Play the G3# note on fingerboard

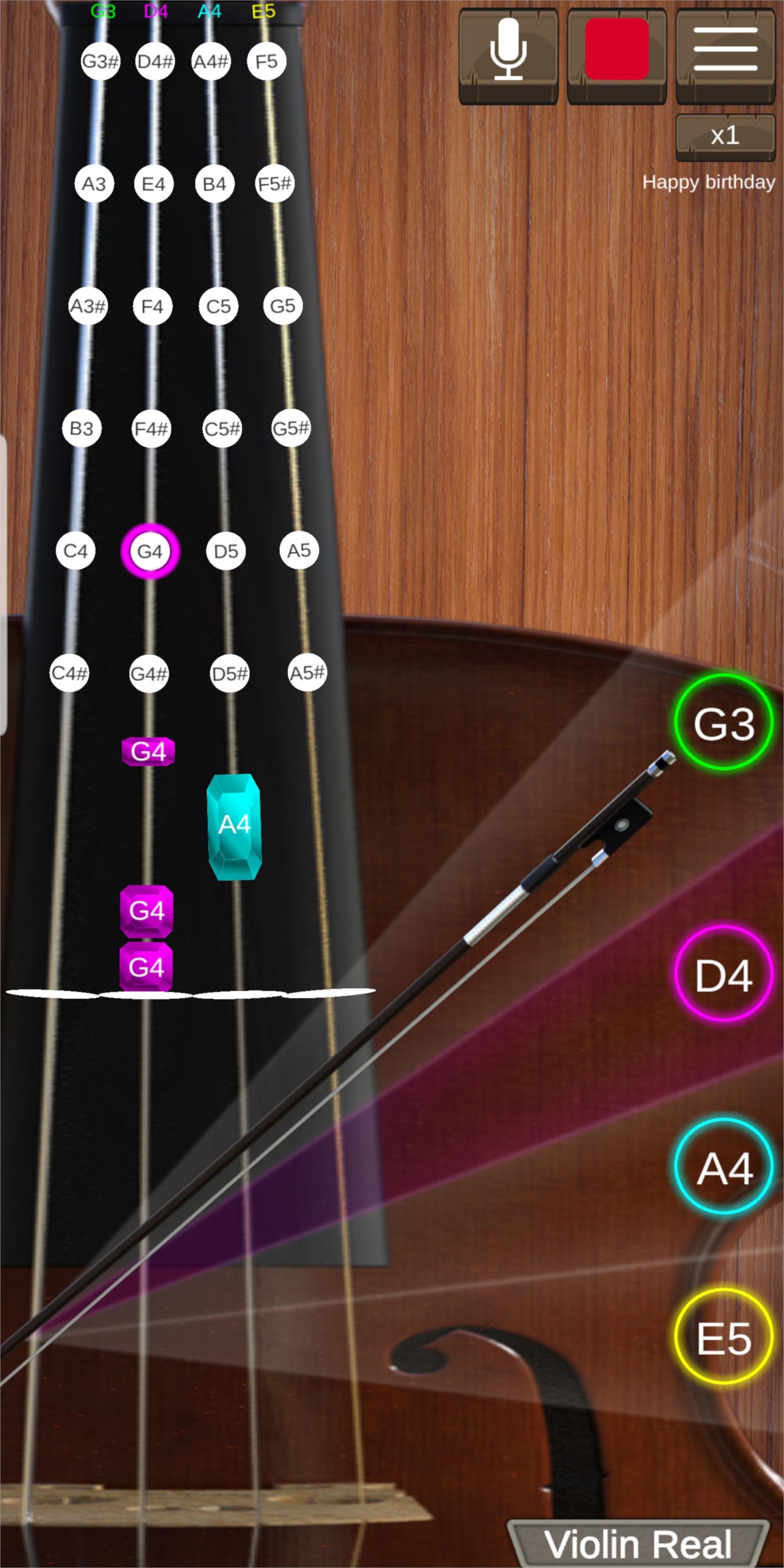pyautogui.click(x=100, y=62)
